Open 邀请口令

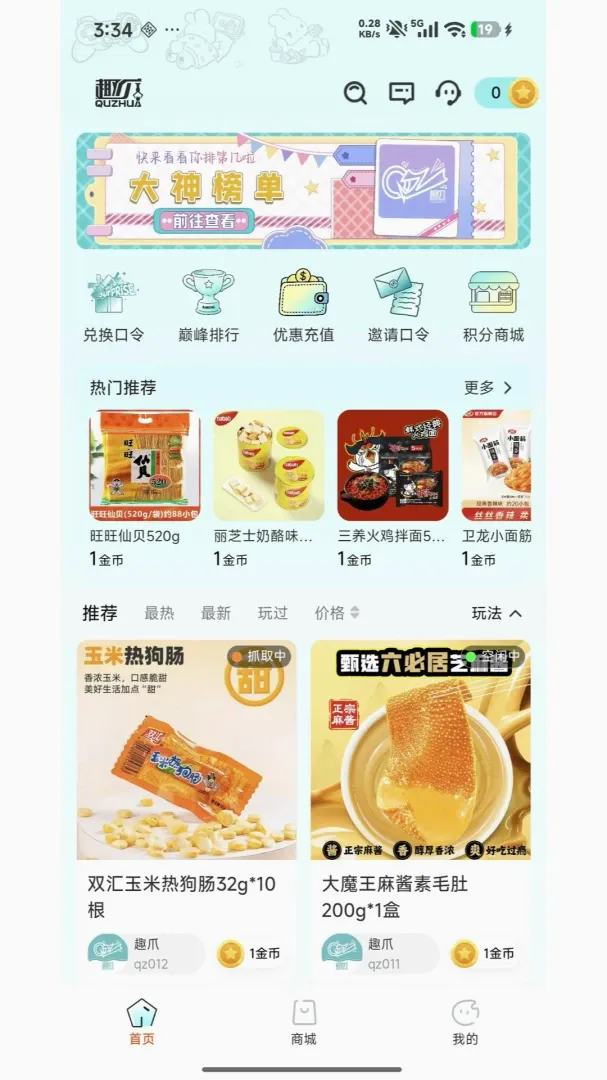(398, 306)
